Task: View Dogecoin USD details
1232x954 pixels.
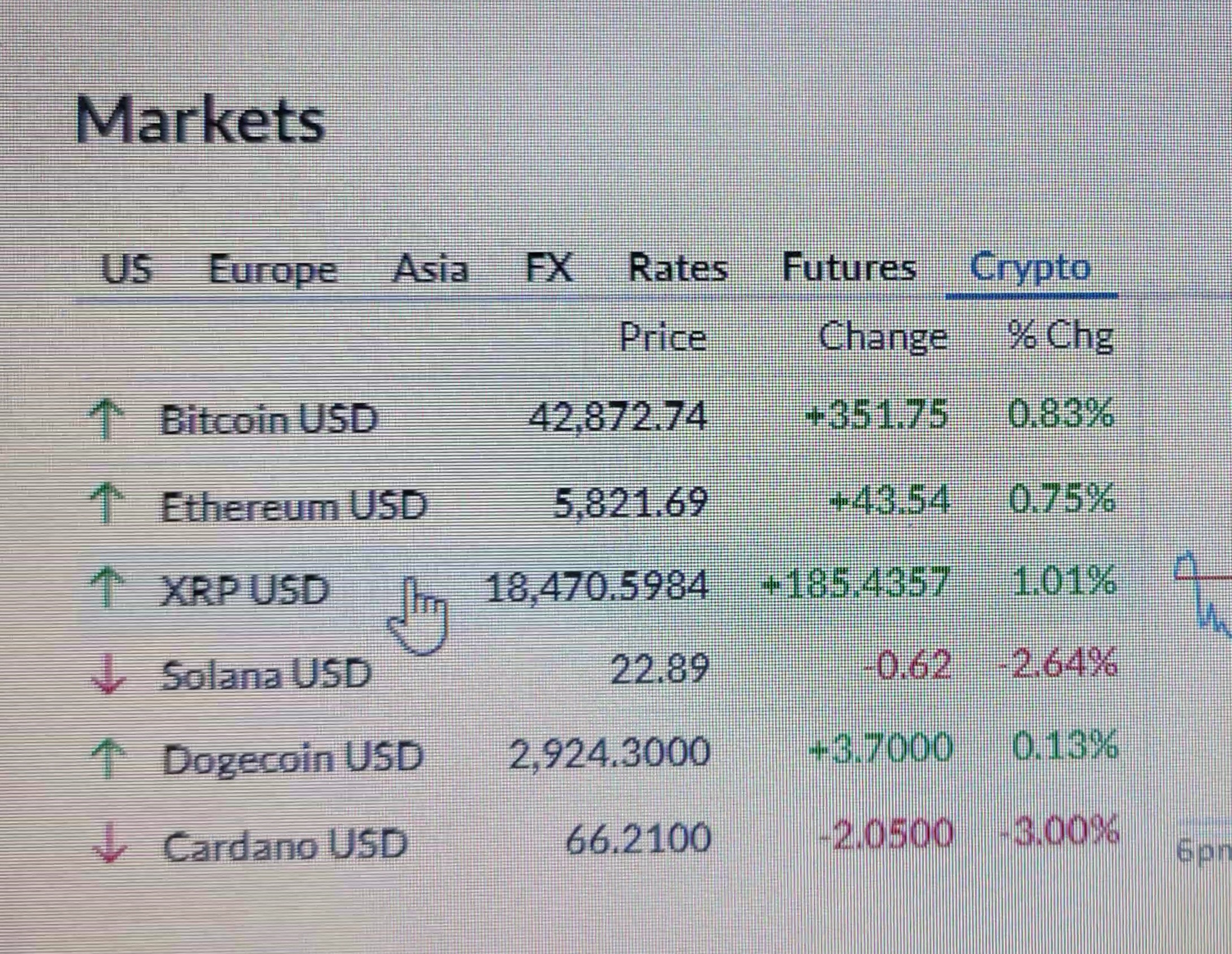Action: pos(293,759)
